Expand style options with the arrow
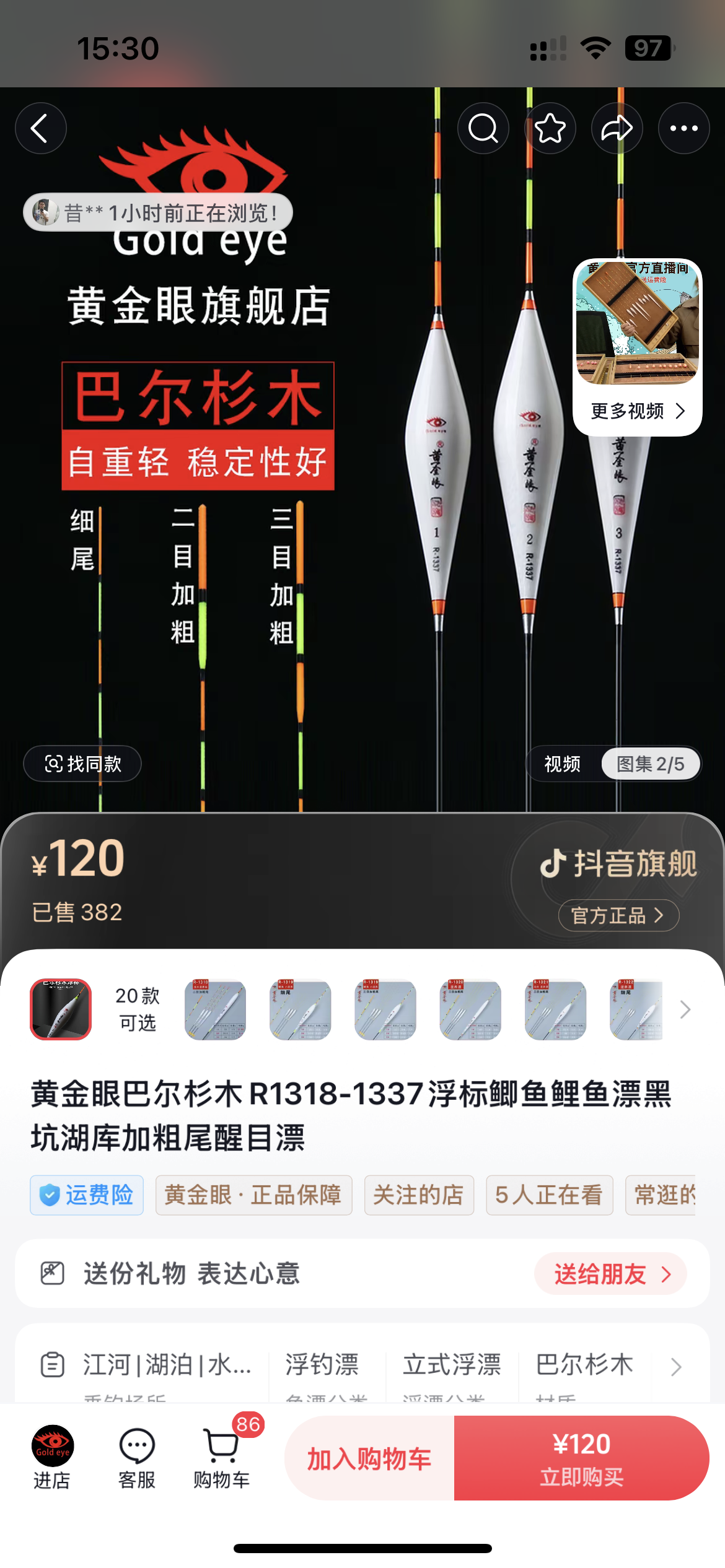This screenshot has width=725, height=1568. (x=685, y=1009)
